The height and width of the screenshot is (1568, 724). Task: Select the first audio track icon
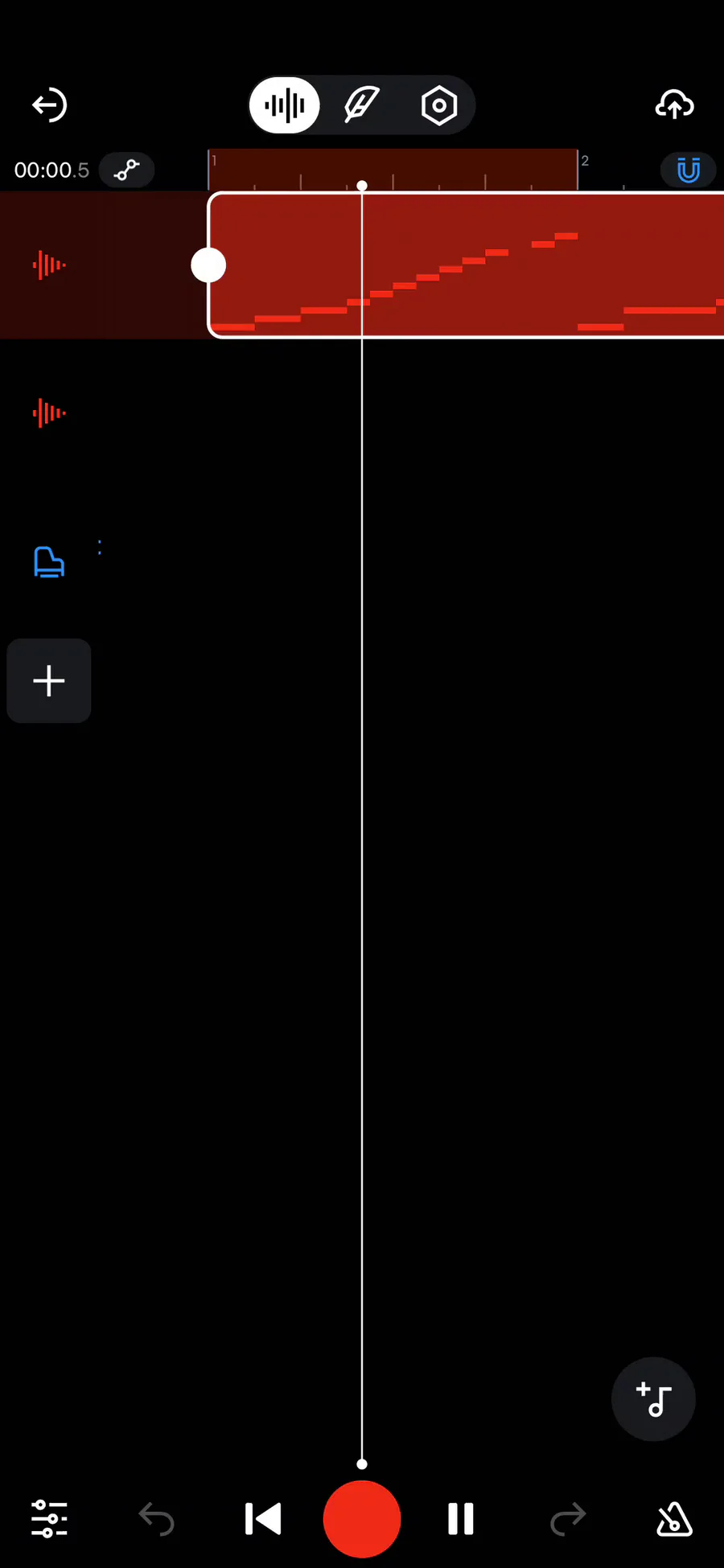click(49, 265)
